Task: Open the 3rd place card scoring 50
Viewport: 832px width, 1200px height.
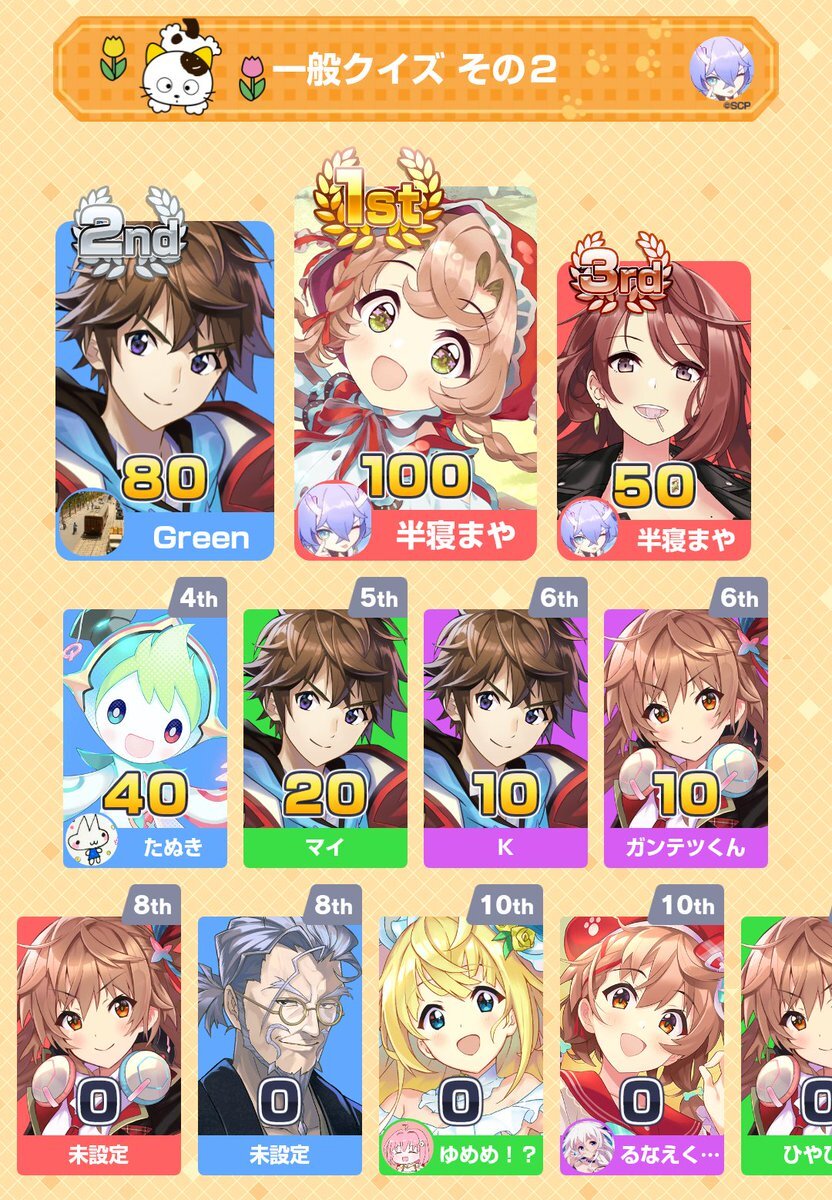Action: click(x=653, y=410)
